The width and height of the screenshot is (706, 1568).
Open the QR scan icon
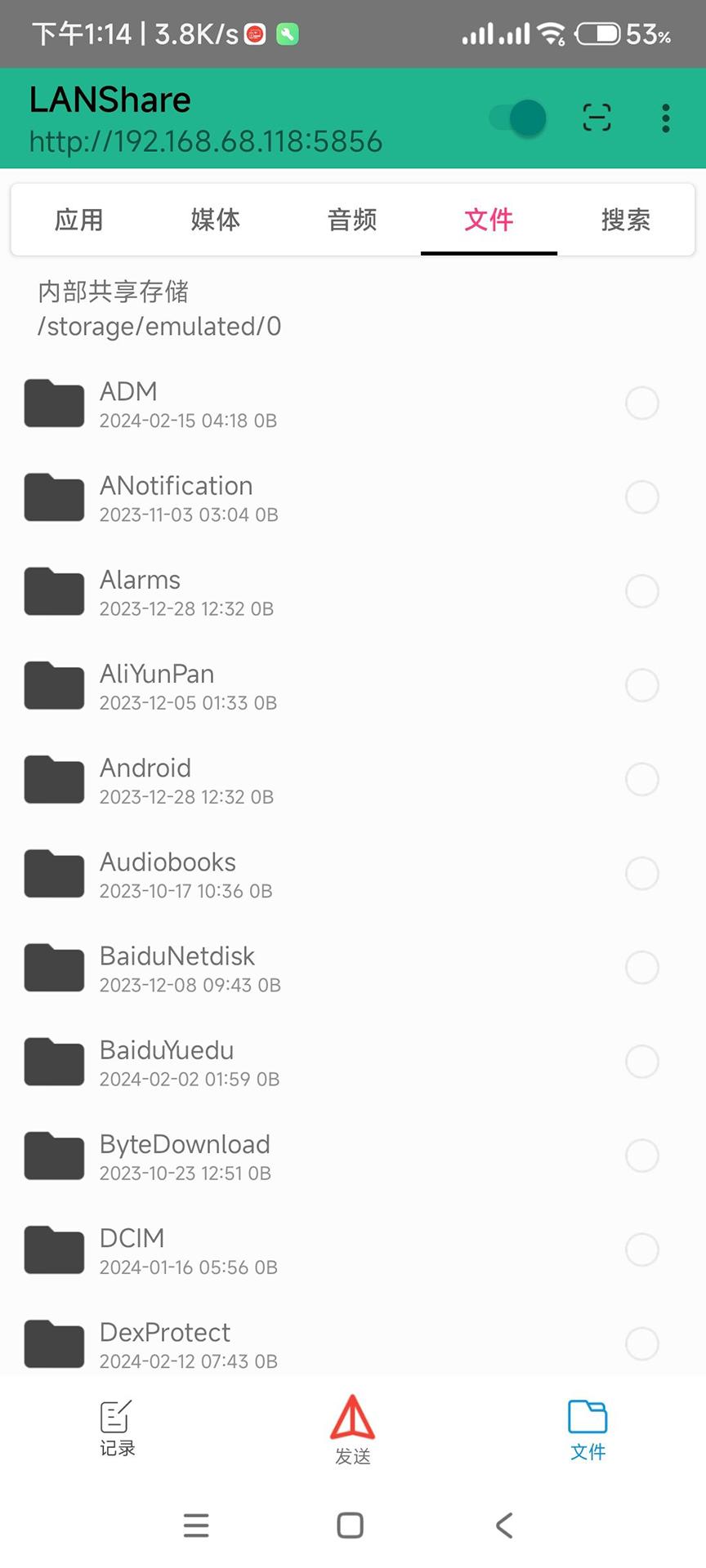[x=597, y=118]
